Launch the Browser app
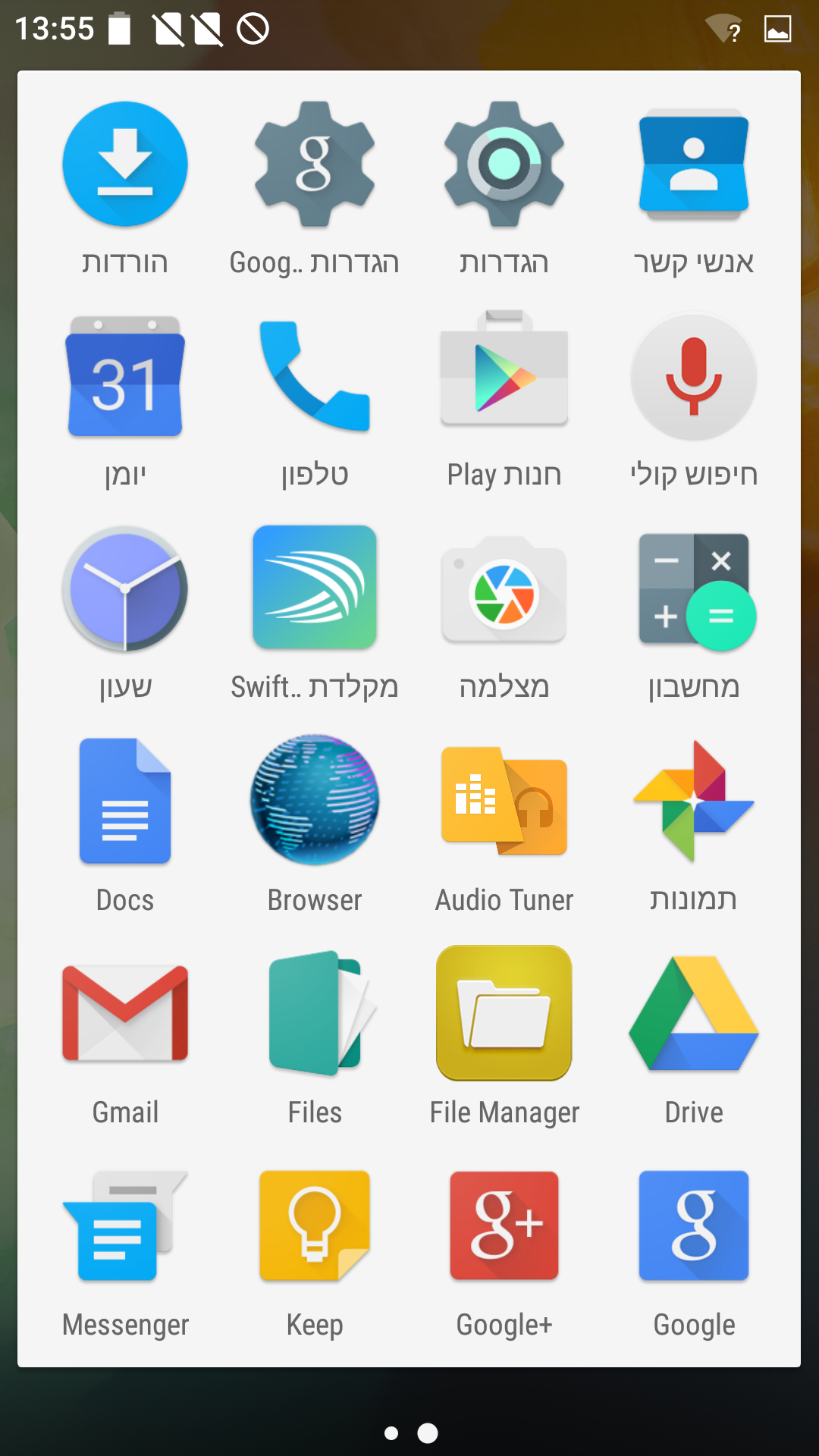Image resolution: width=819 pixels, height=1456 pixels. [315, 802]
